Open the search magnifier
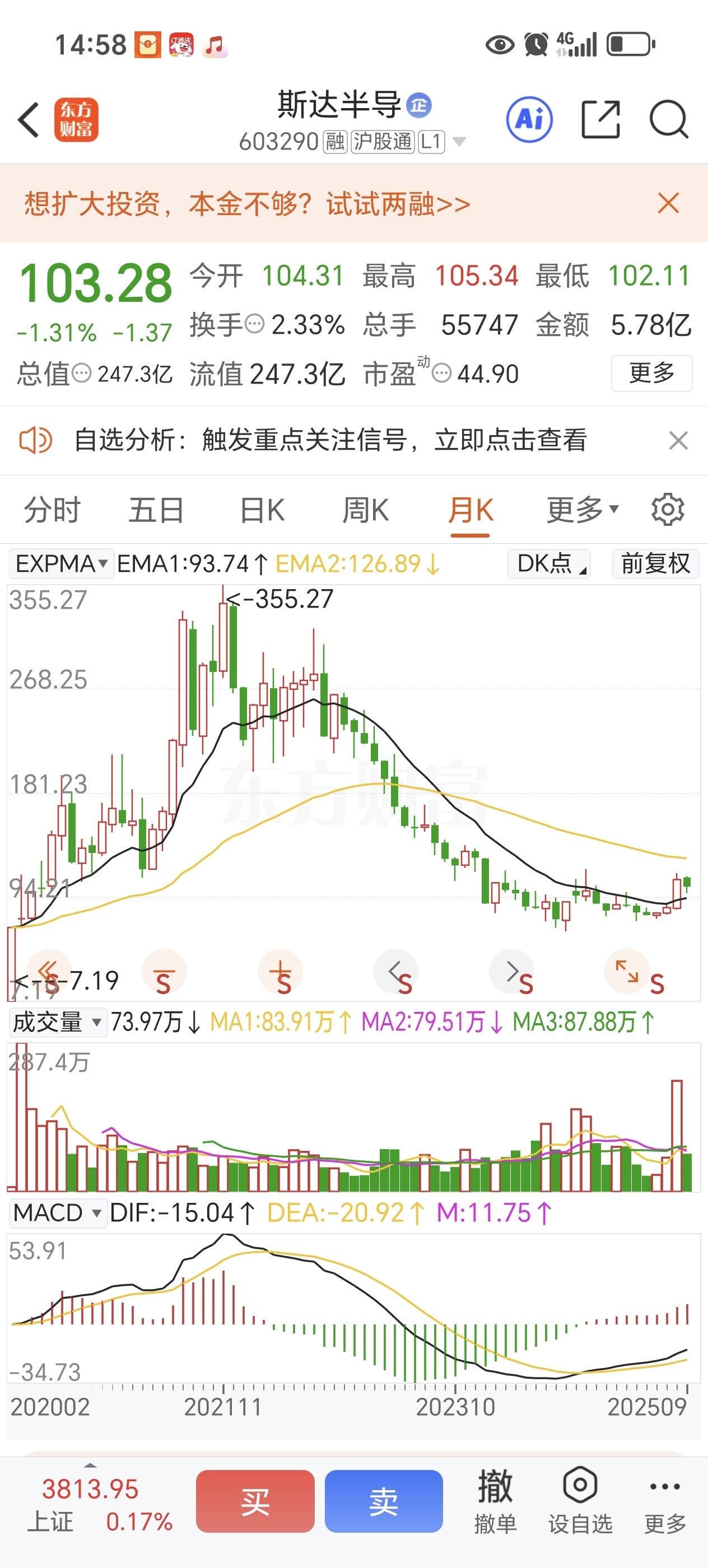Viewport: 708px width, 1568px height. coord(668,119)
